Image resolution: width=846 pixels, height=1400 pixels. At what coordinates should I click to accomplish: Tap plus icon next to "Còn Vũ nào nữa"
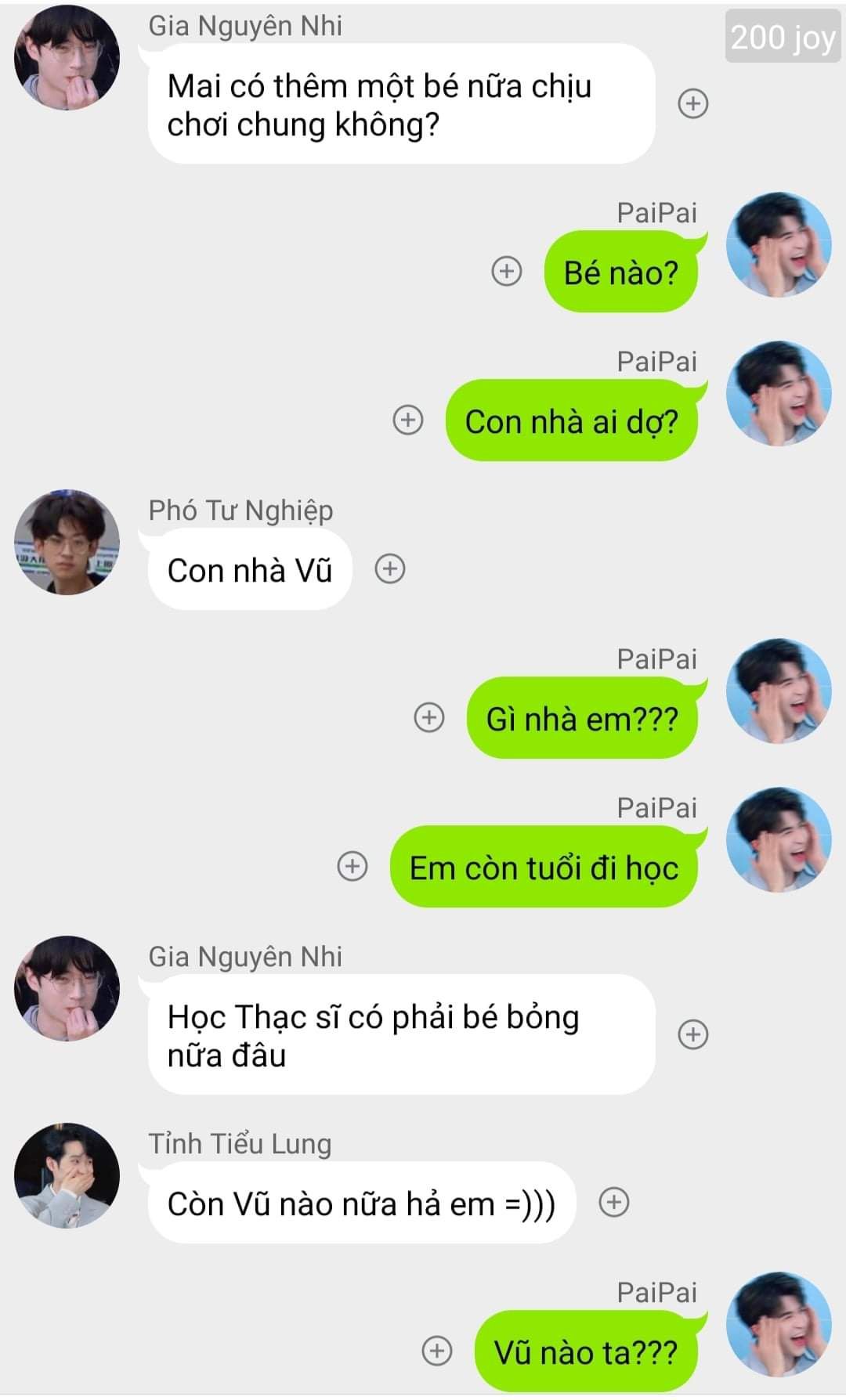pyautogui.click(x=613, y=1202)
